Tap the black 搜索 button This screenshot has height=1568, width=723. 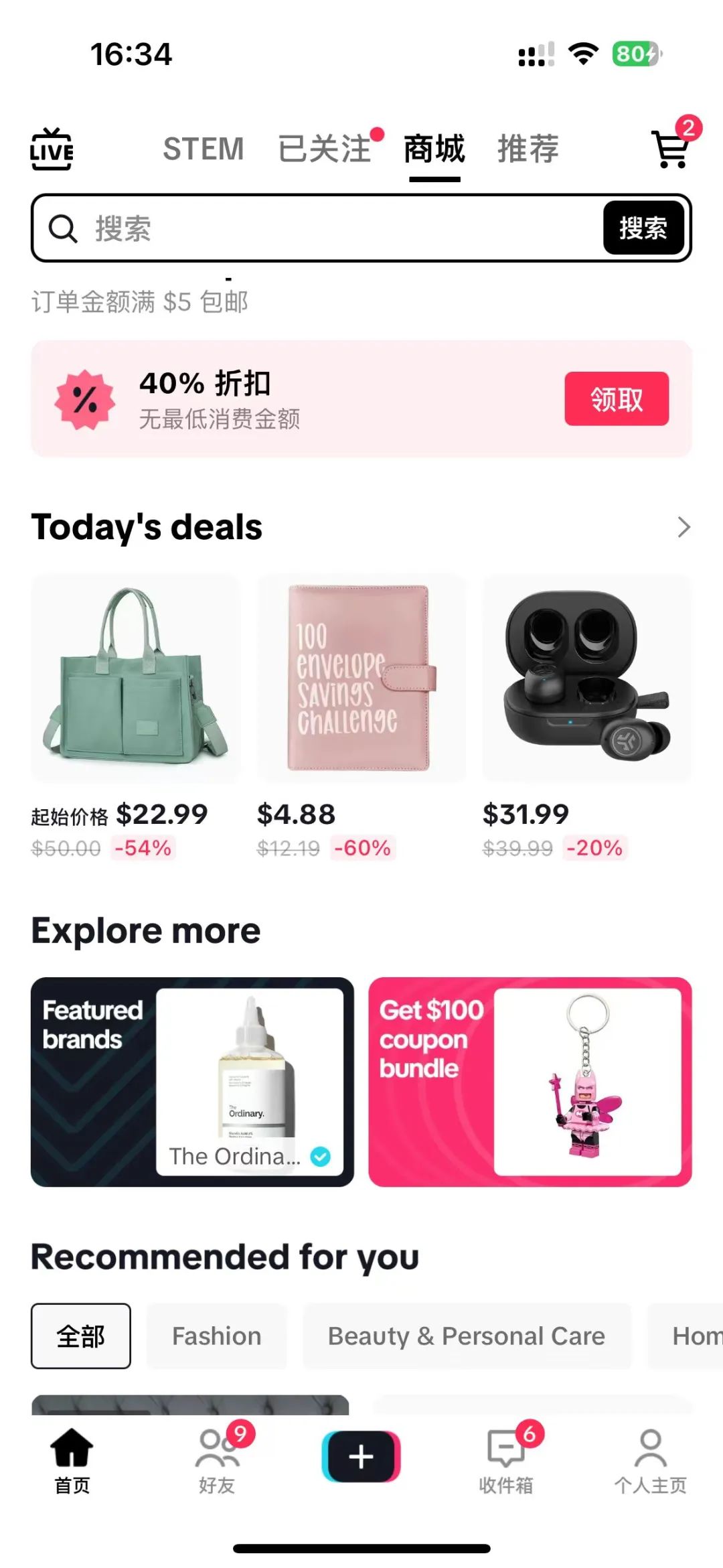(x=643, y=228)
